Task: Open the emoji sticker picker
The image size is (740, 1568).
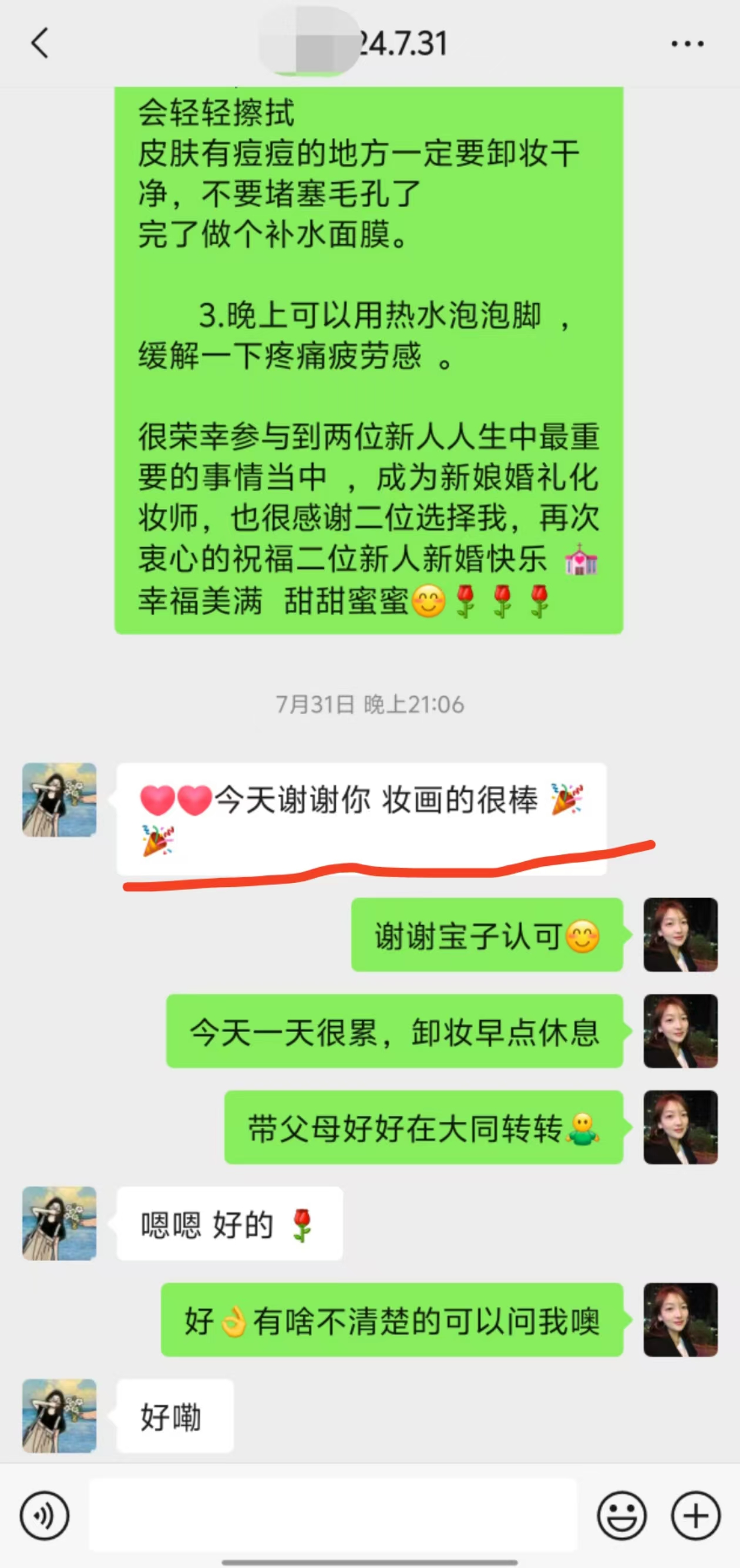Action: [622, 1516]
